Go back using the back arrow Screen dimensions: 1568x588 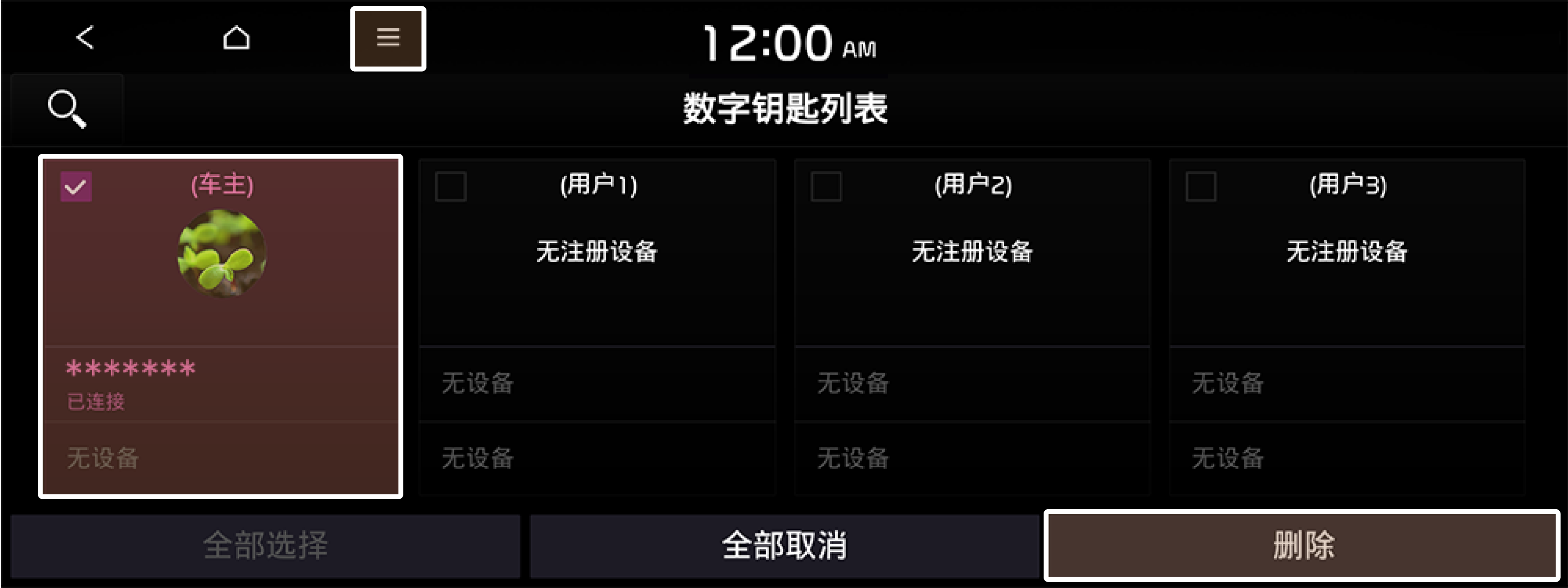[84, 37]
